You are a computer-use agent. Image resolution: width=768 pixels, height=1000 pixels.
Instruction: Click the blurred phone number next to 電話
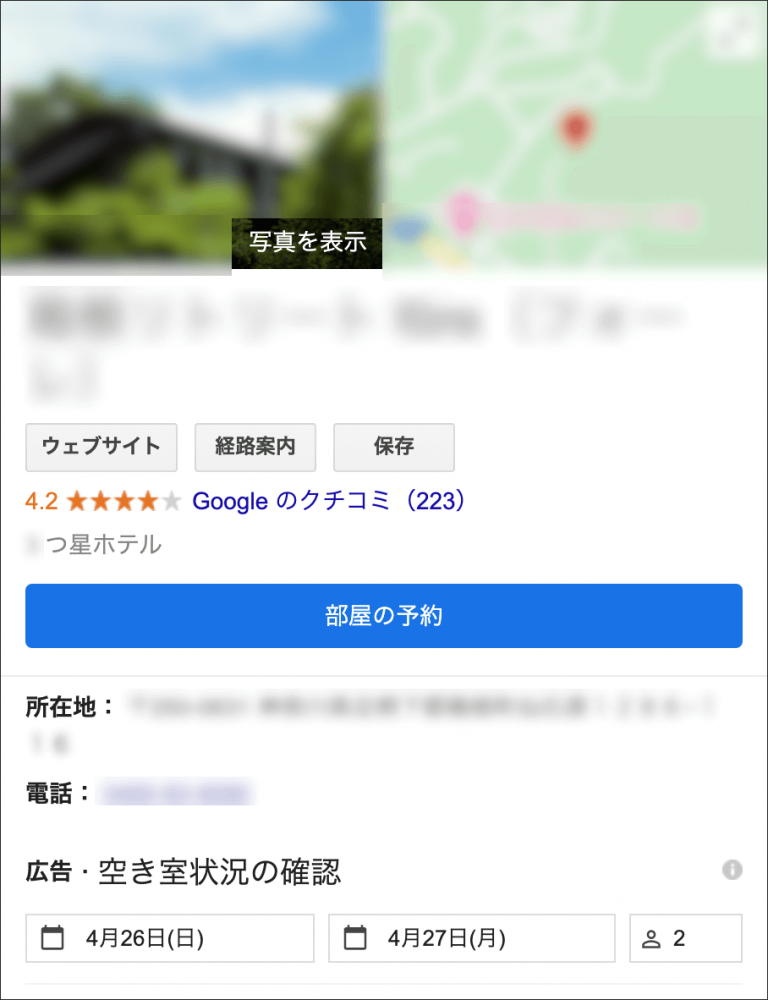(x=175, y=793)
